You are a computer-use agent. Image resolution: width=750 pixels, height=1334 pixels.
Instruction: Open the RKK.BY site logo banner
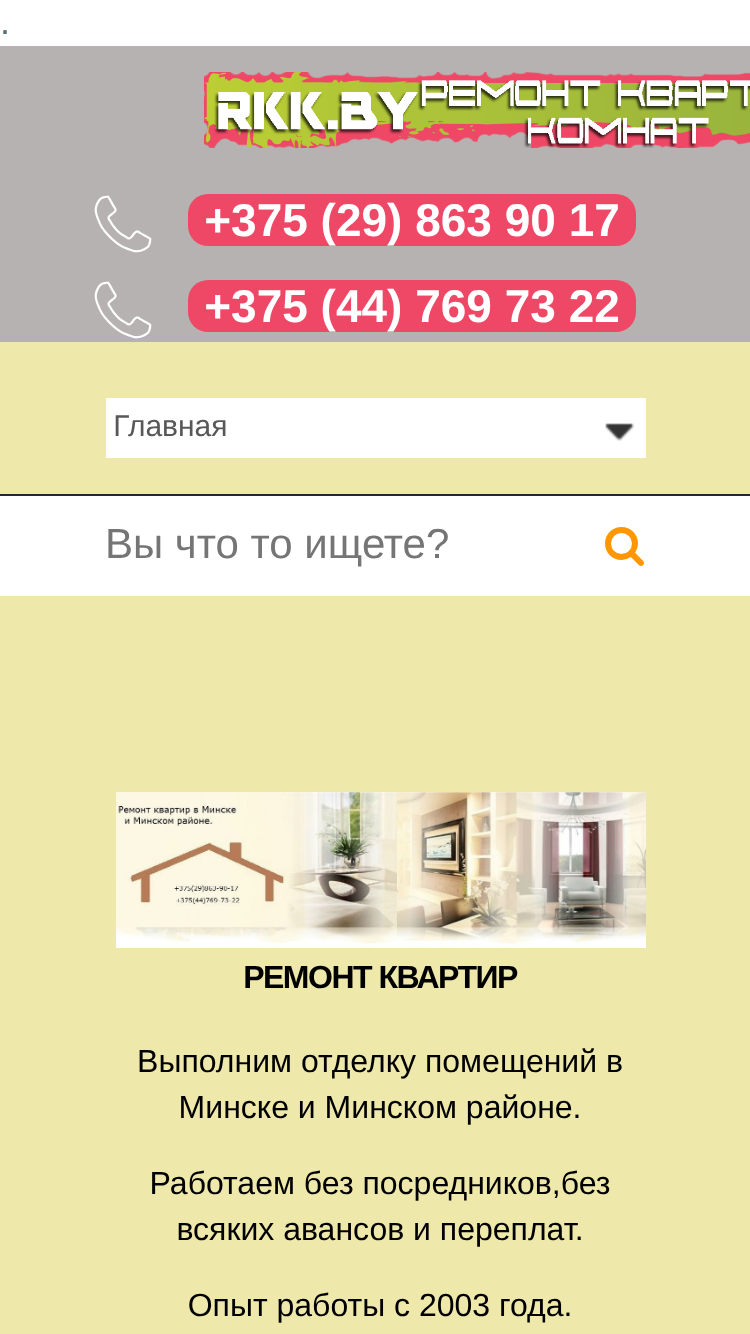(x=477, y=110)
